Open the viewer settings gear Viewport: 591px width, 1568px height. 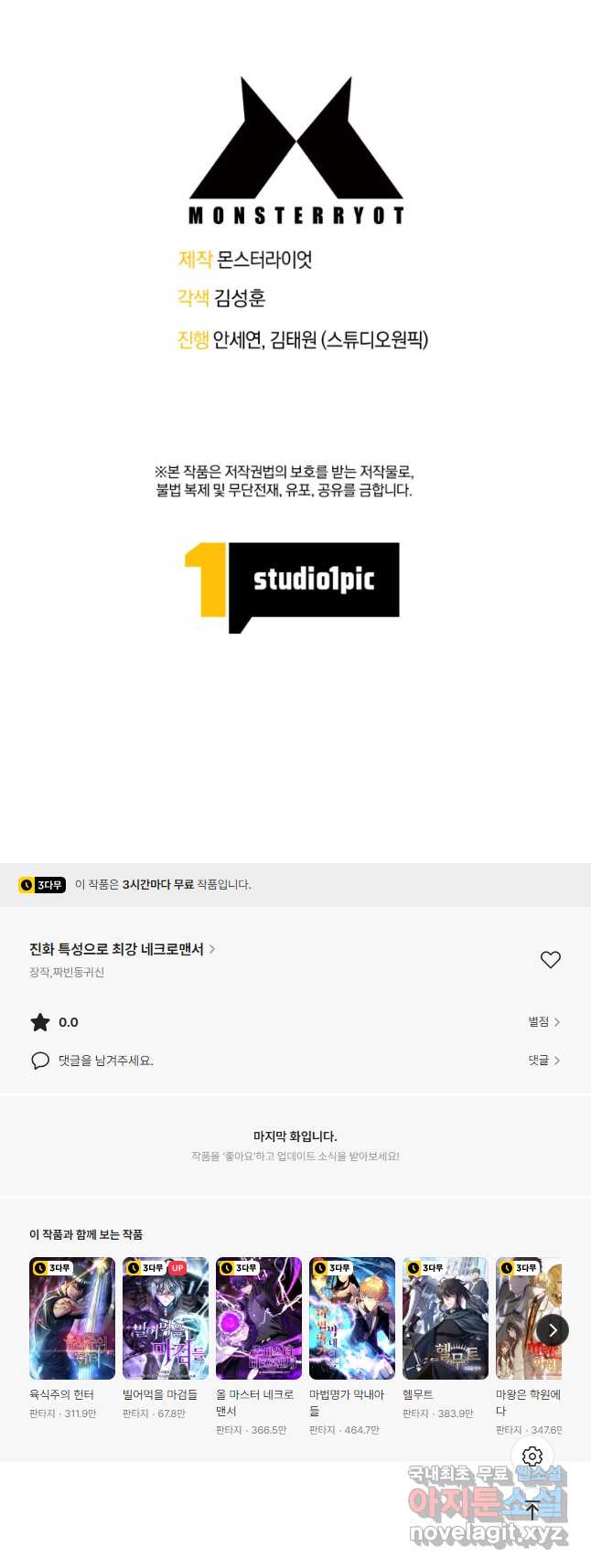pos(532,1456)
